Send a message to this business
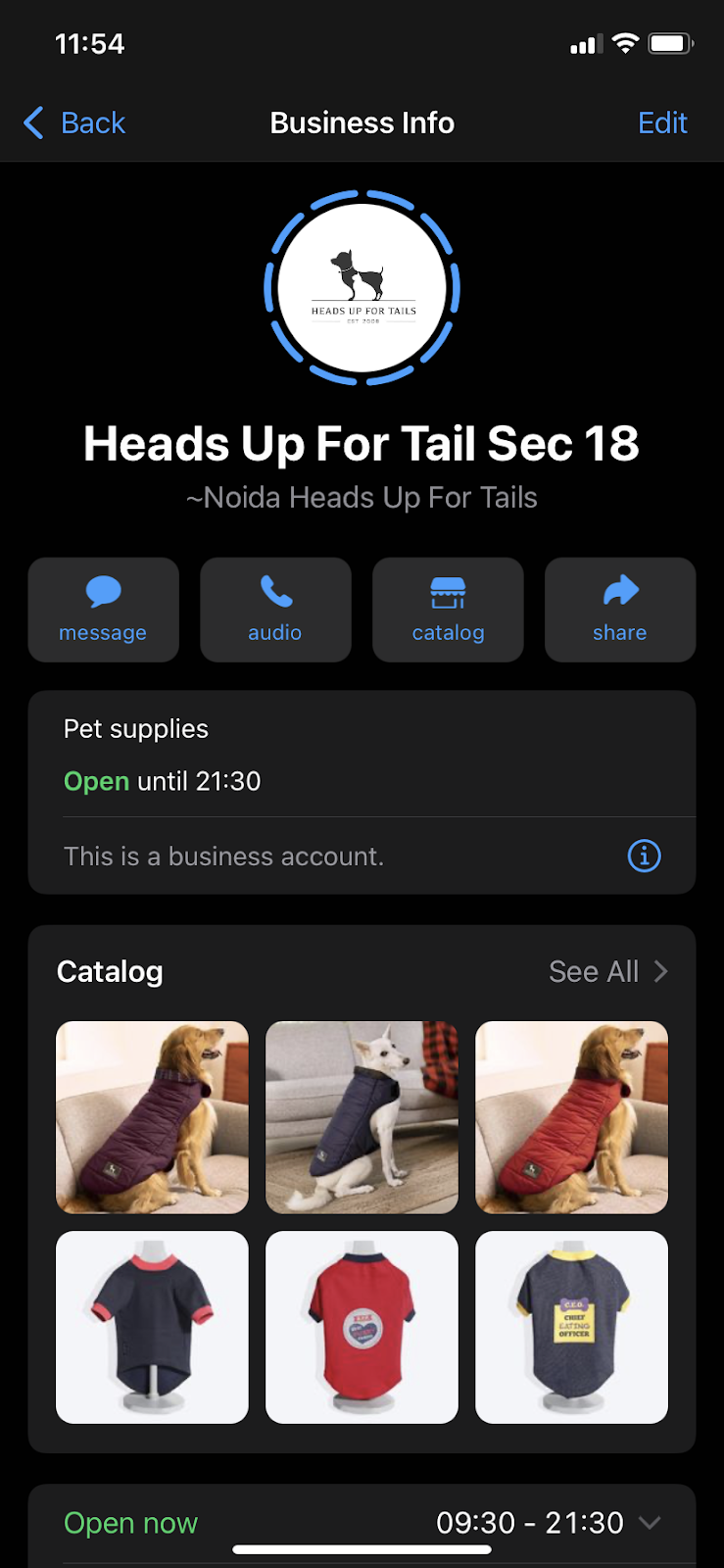The width and height of the screenshot is (724, 1568). pos(103,610)
